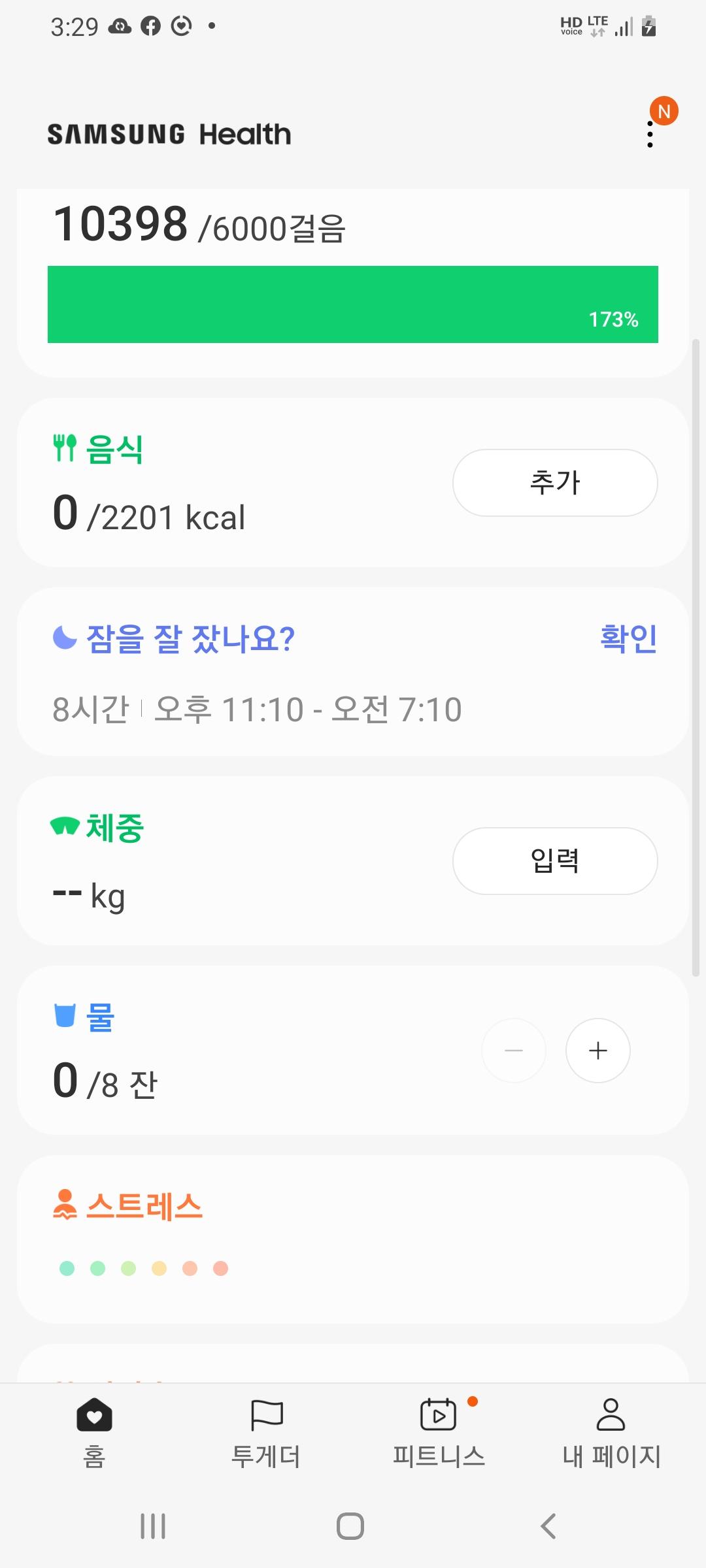Tap 추가 to add food
This screenshot has height=1568, width=706.
555,483
